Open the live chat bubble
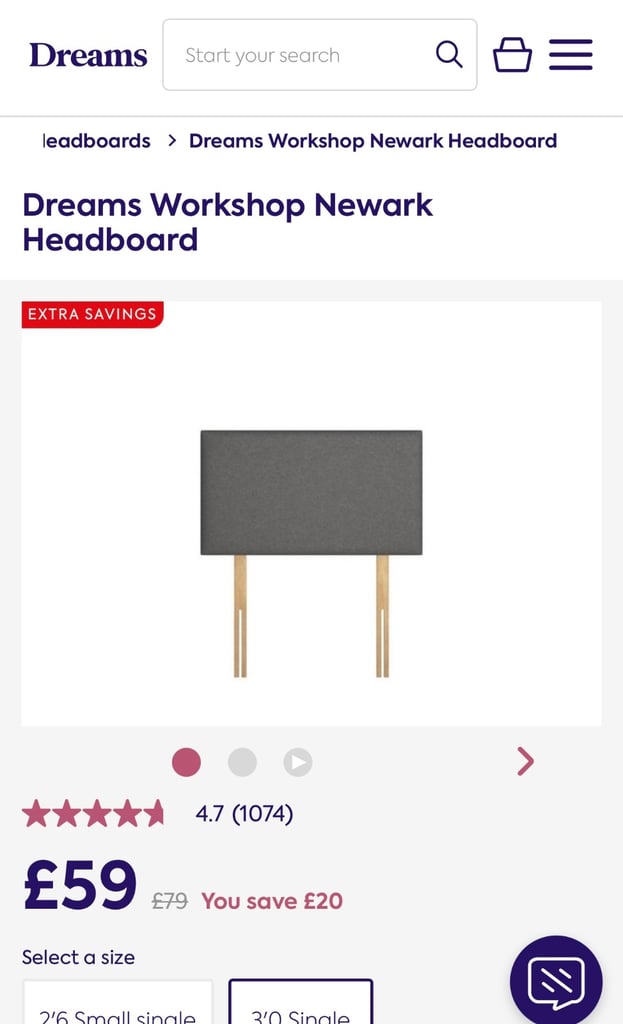Image resolution: width=623 pixels, height=1024 pixels. point(556,980)
